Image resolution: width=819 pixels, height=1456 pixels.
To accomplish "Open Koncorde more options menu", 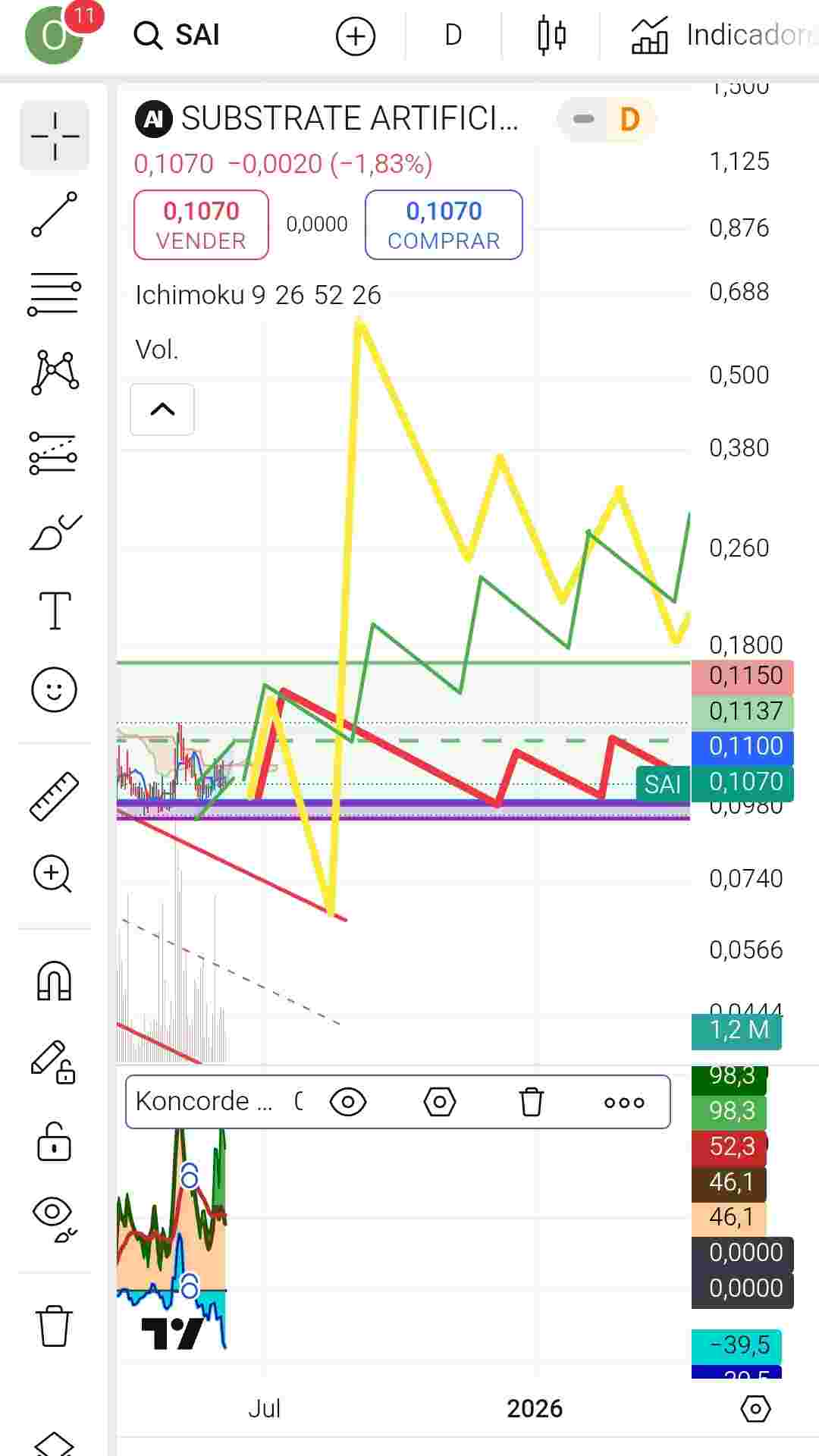I will [624, 1102].
